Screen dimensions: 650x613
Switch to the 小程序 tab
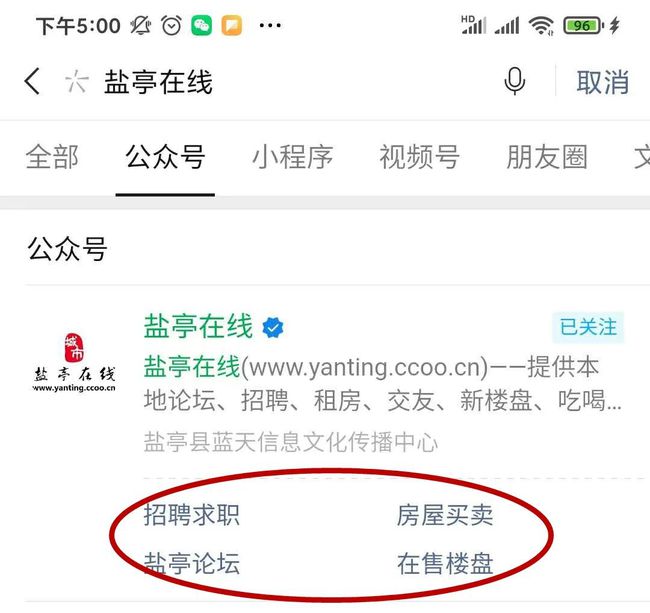click(292, 157)
